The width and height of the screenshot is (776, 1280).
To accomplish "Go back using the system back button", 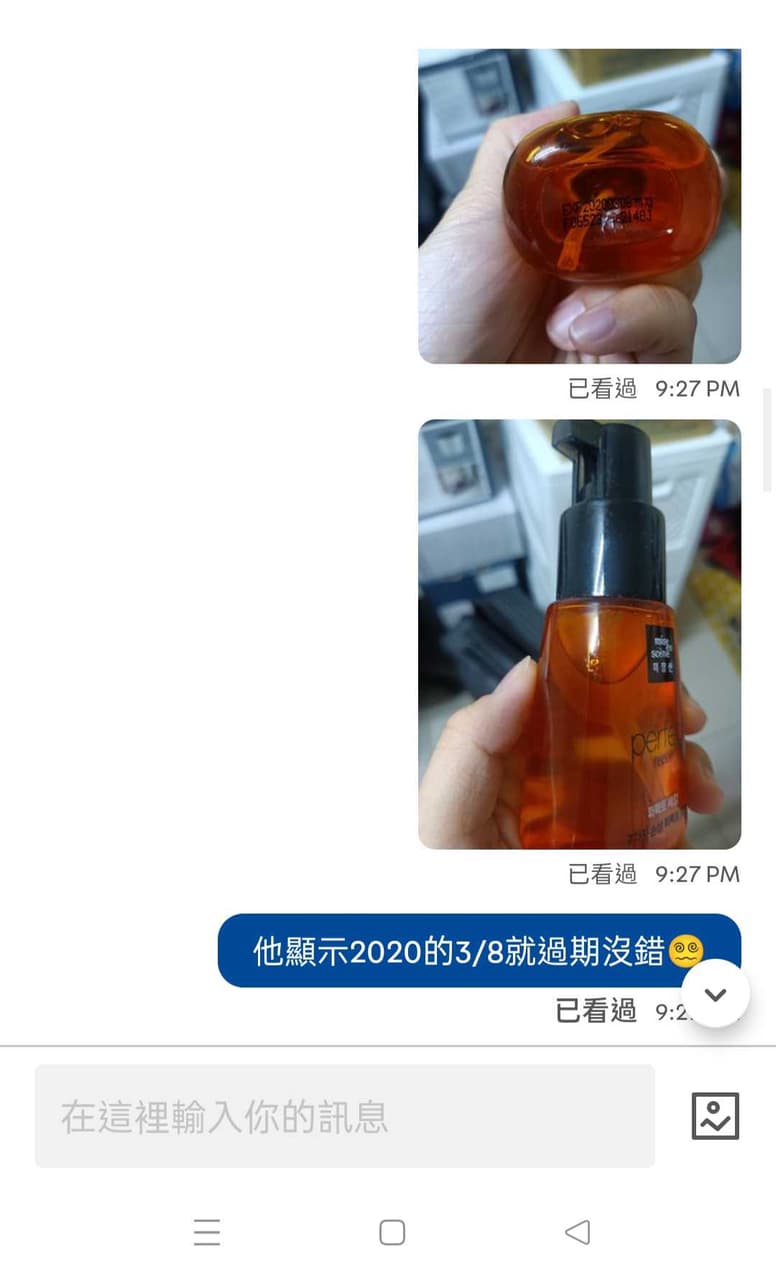I will 577,1232.
